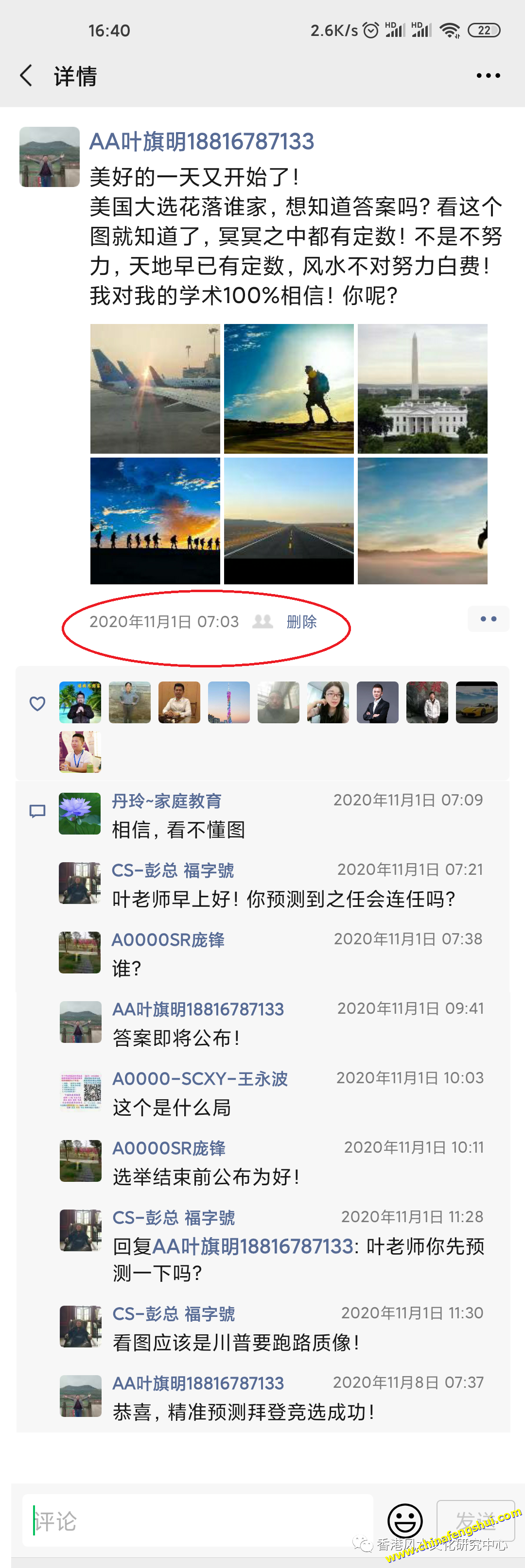Viewport: 525px width, 1568px height.
Task: View the group of hikers sunset photo
Action: (155, 521)
